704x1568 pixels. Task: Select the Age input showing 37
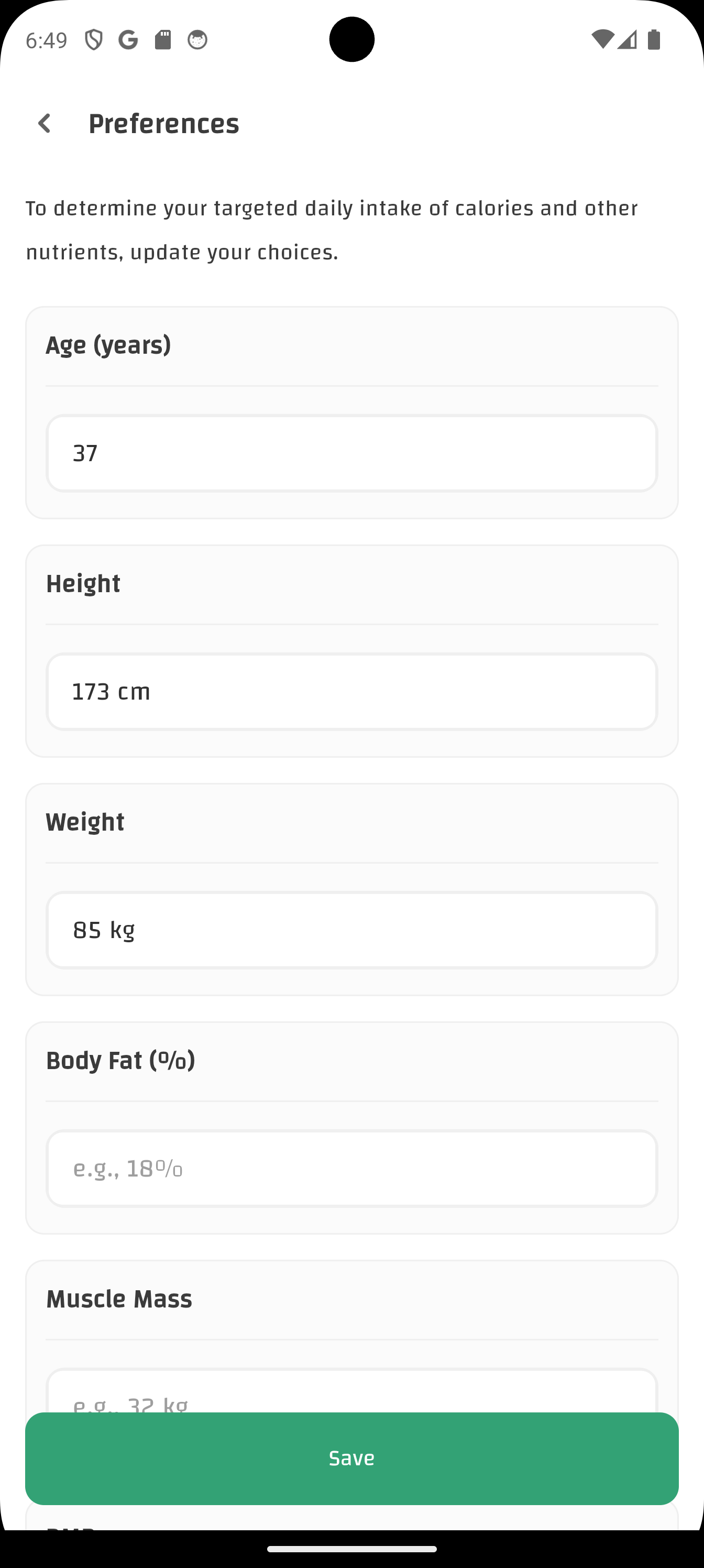(351, 453)
